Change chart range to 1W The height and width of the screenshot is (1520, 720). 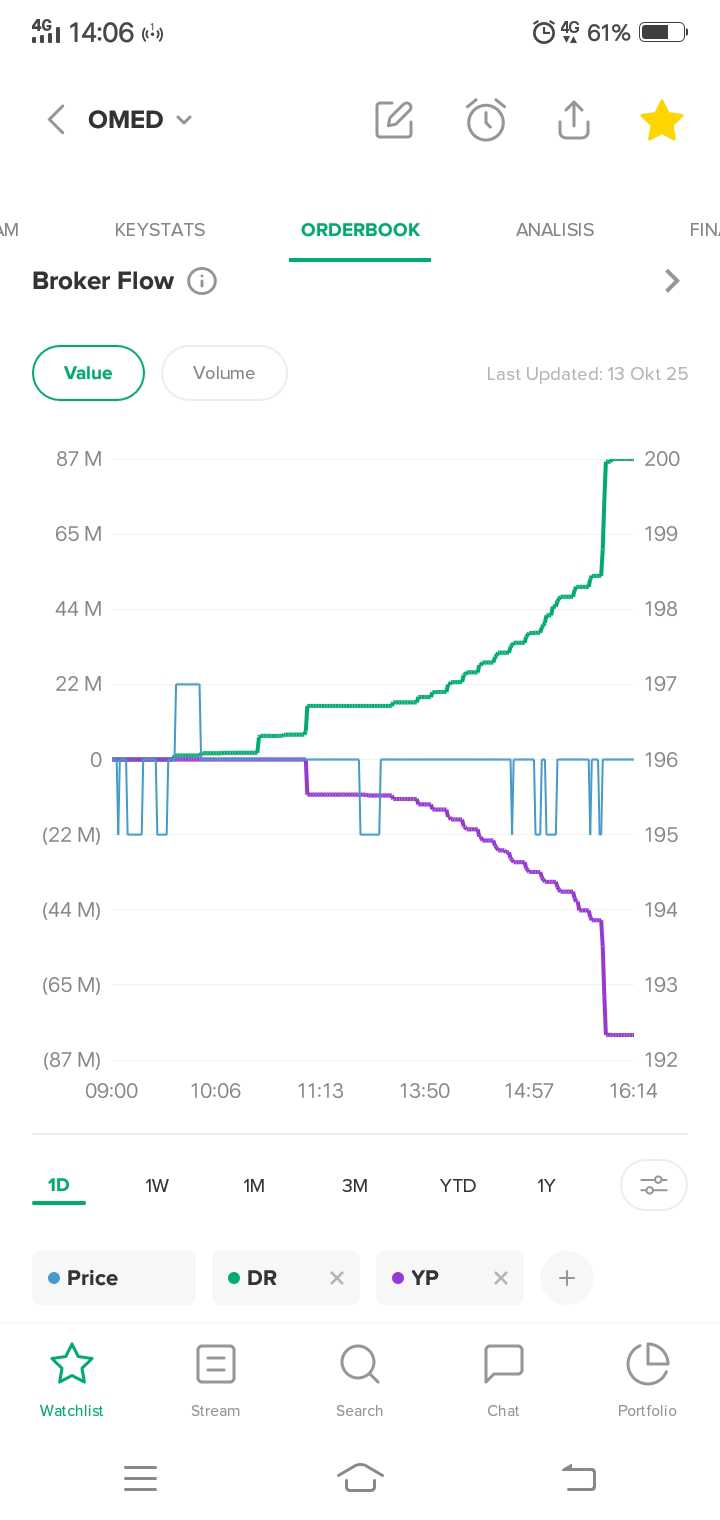pyautogui.click(x=157, y=1186)
